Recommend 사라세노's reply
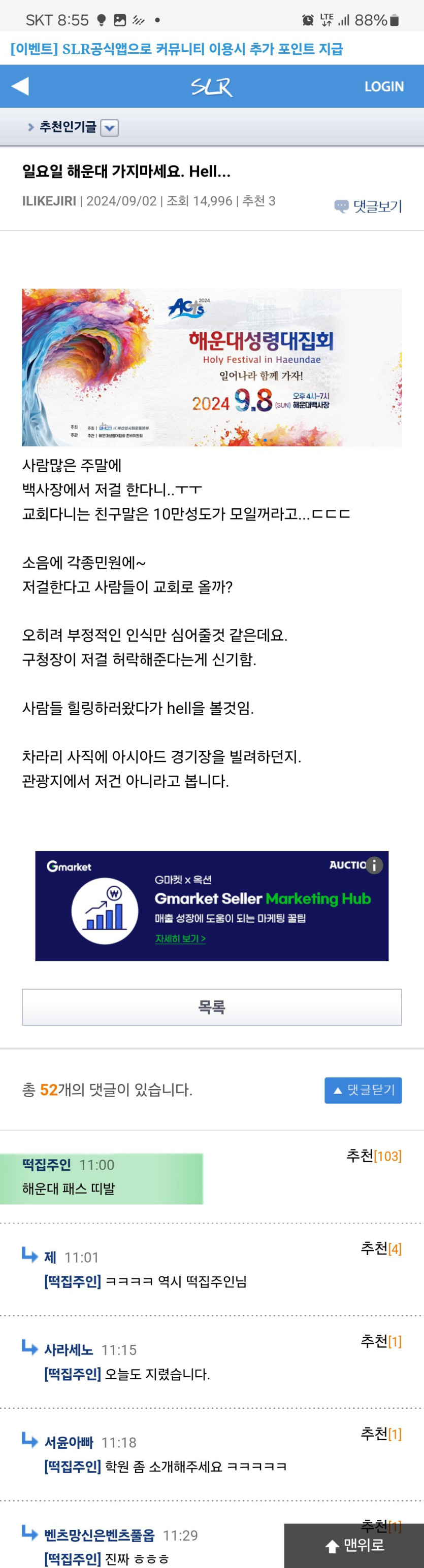 coord(381,1341)
